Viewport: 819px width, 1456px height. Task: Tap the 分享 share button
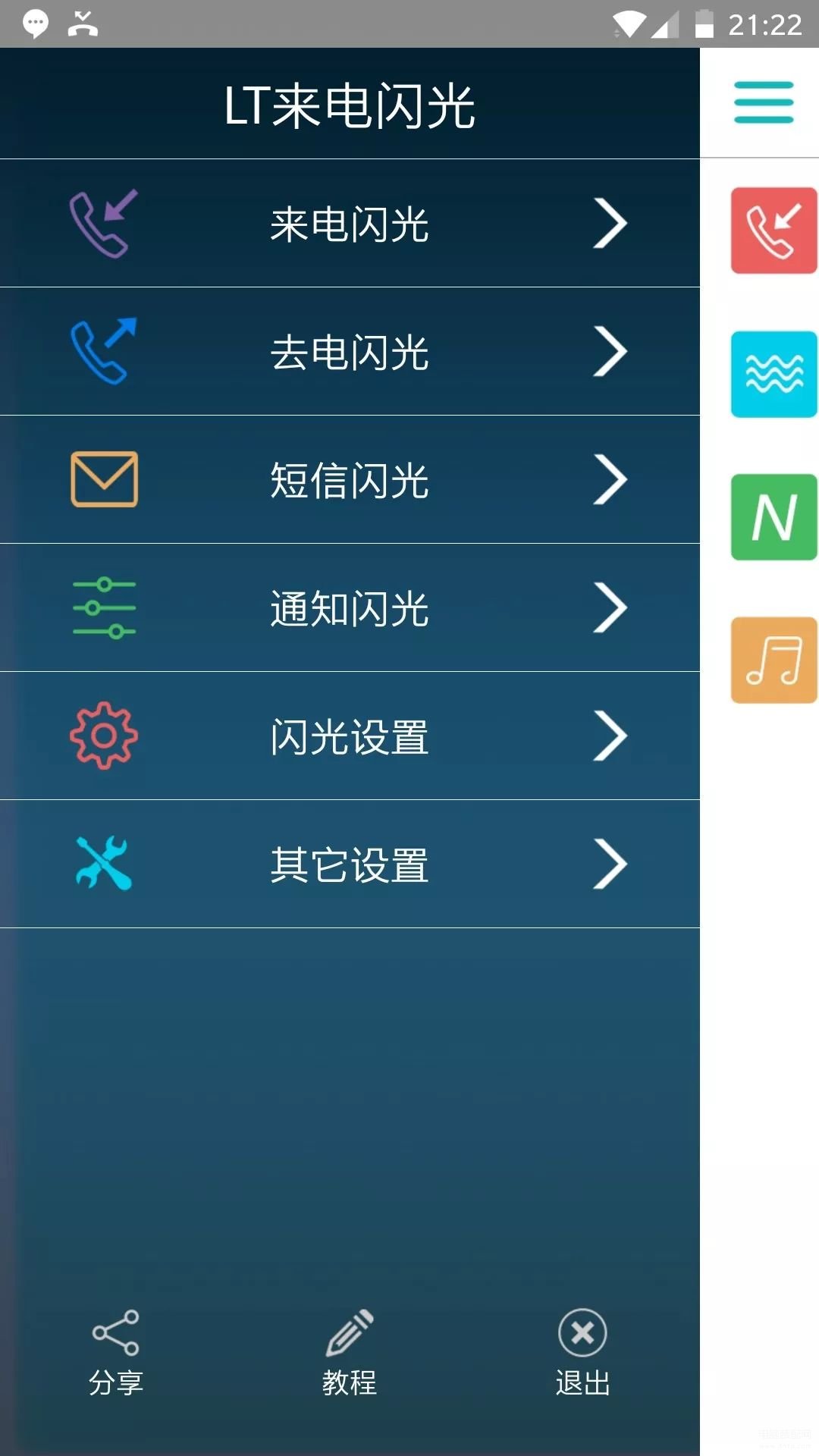tap(115, 1353)
